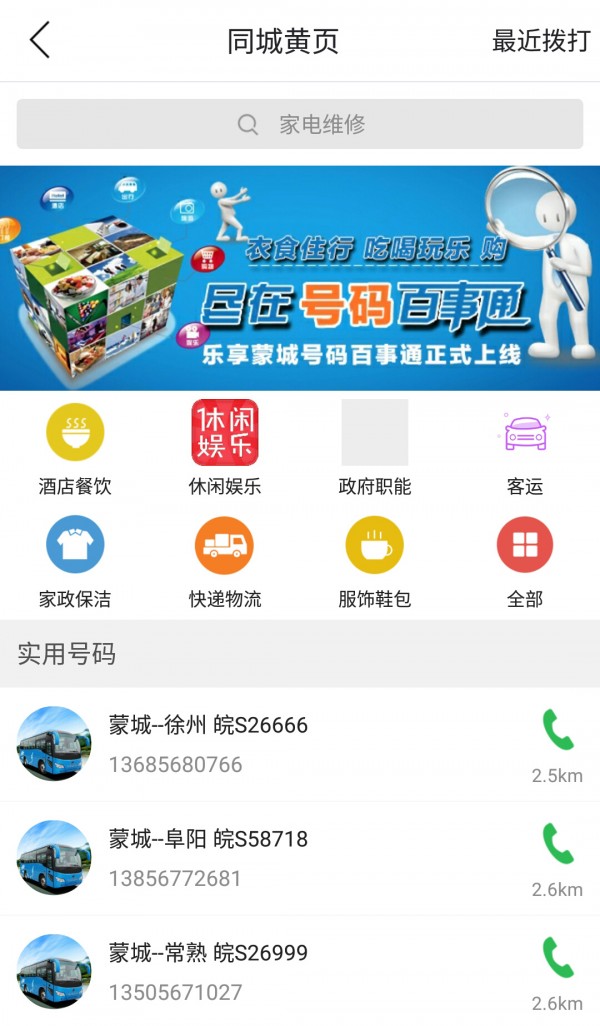This screenshot has width=600, height=1026.
Task: Open 最近拨打 recent calls
Action: coord(541,41)
